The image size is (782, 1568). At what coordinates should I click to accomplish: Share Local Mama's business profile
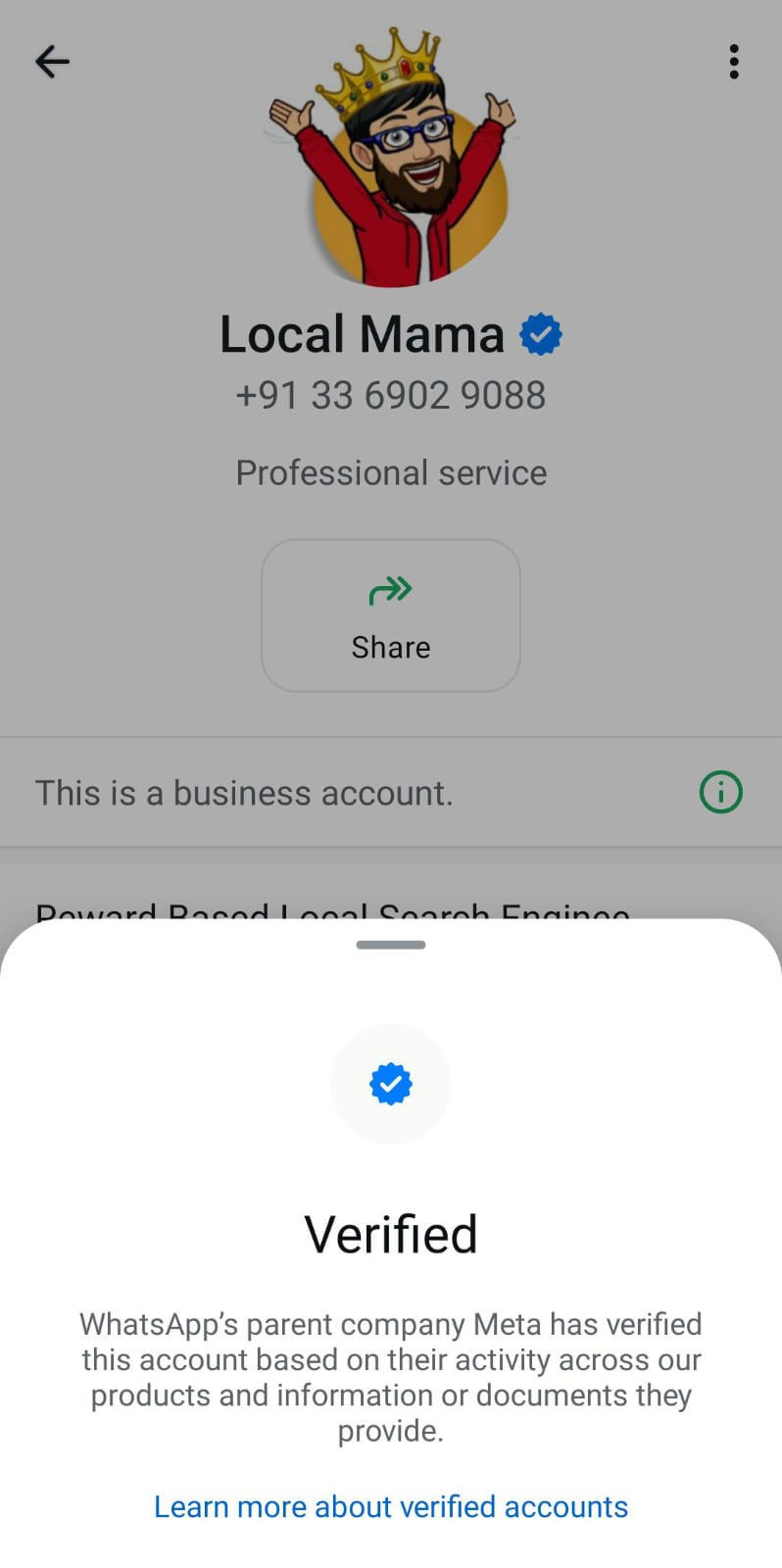390,614
